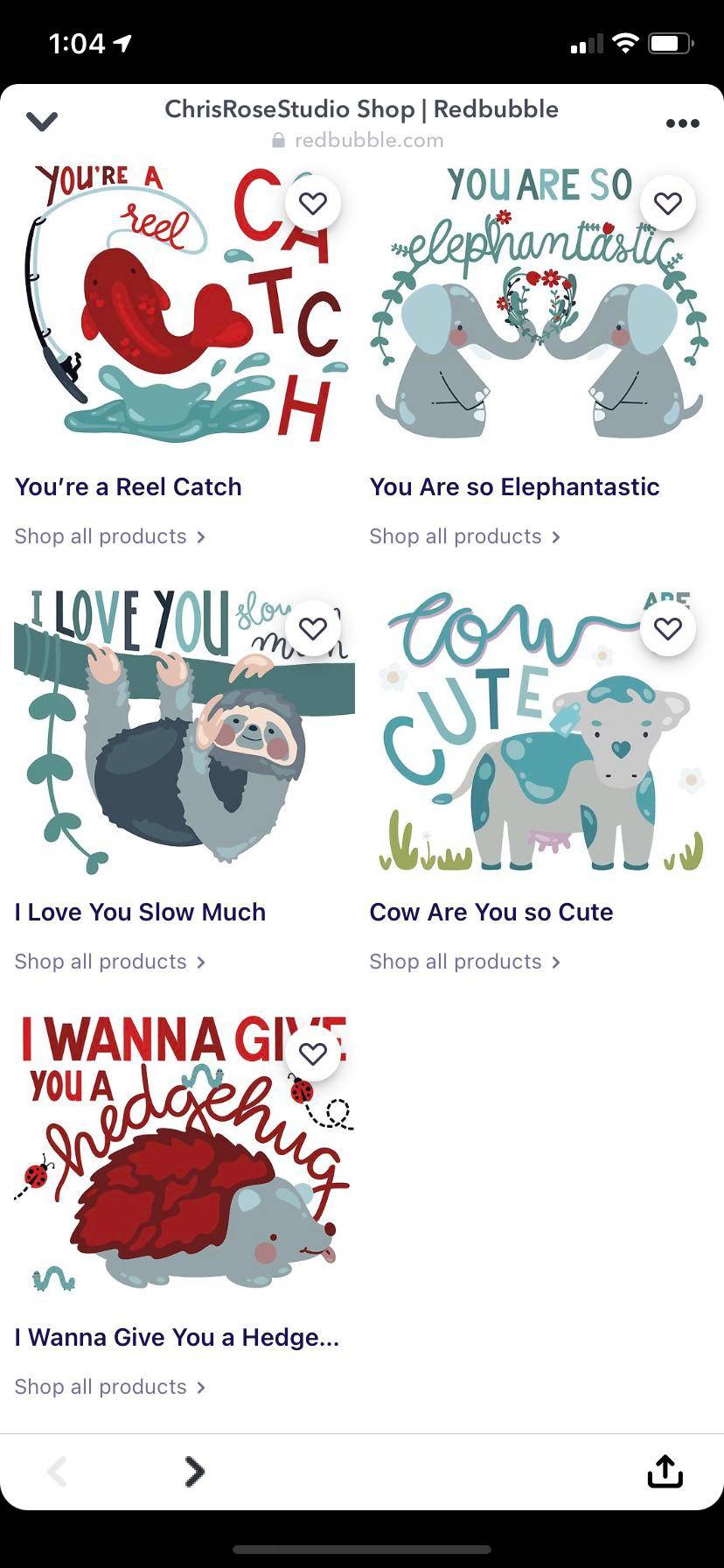The width and height of the screenshot is (724, 1568).
Task: Click the I Love You Slow Much link
Action: pos(139,912)
